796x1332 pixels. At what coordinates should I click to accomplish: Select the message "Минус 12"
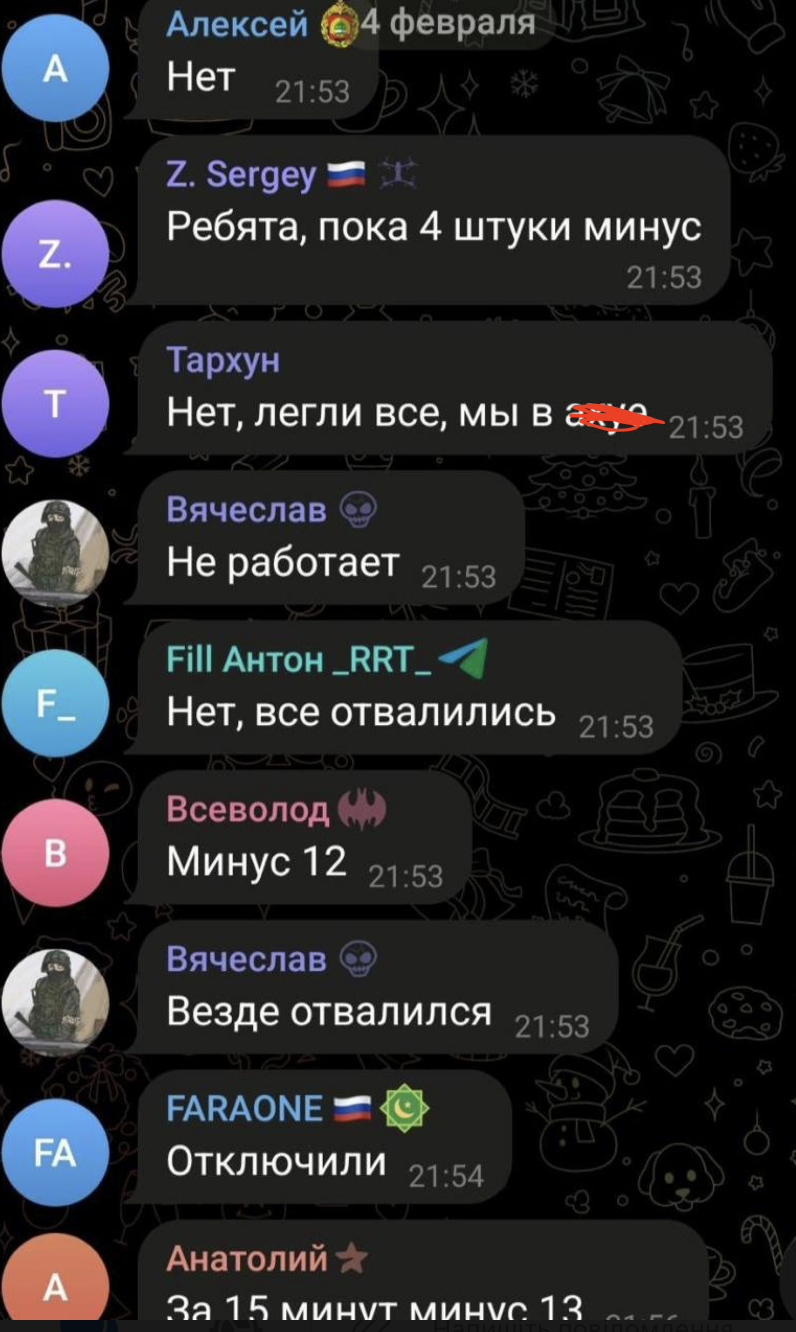(x=256, y=860)
